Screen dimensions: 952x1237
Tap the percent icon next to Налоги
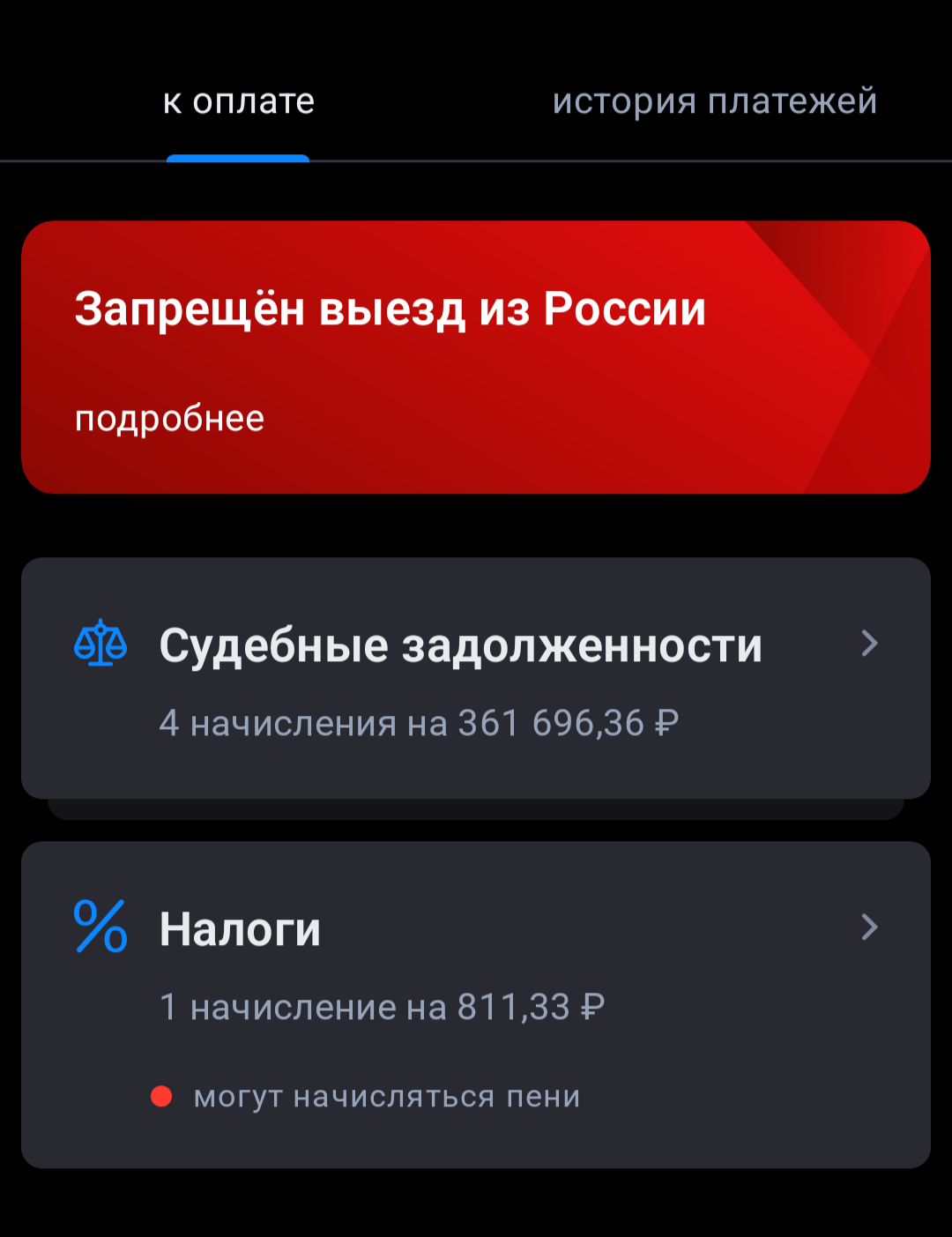[99, 927]
